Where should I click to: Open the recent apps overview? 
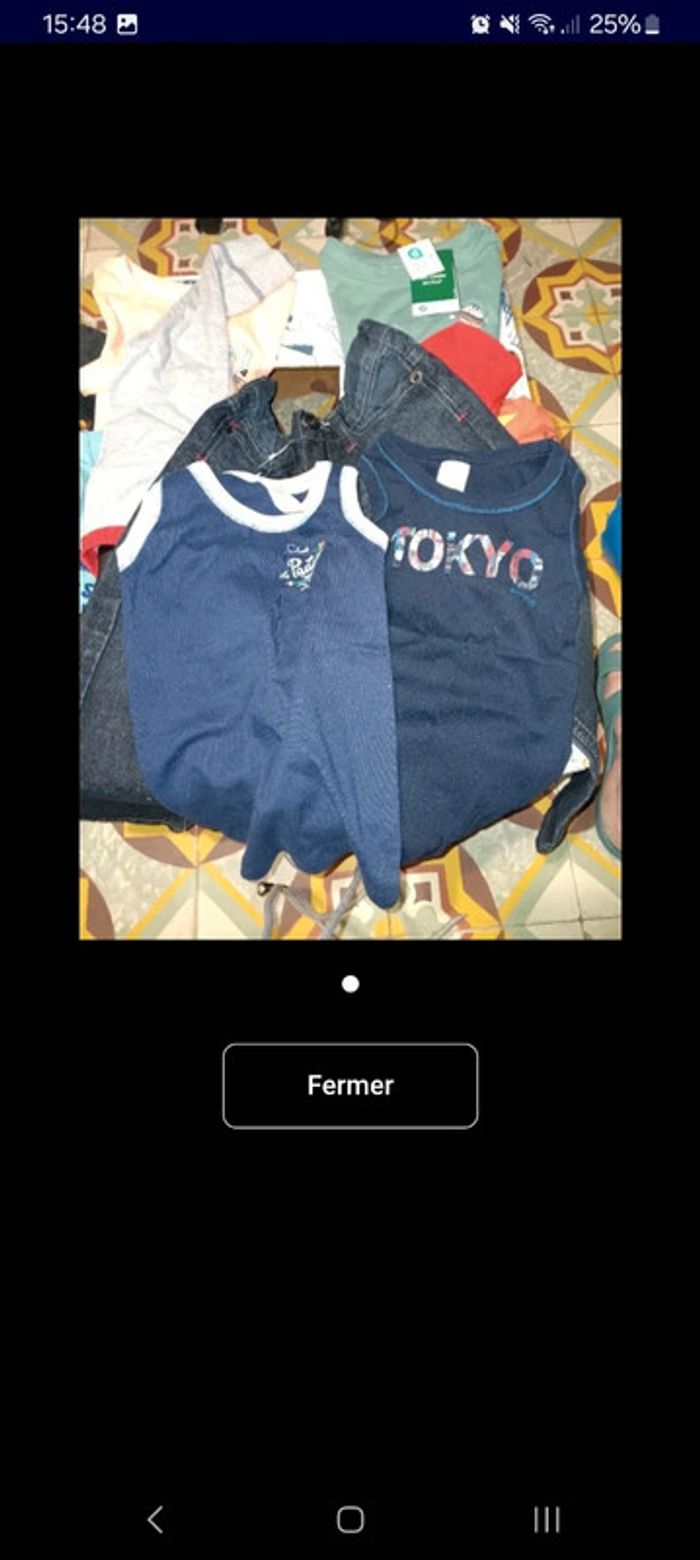(x=546, y=1520)
